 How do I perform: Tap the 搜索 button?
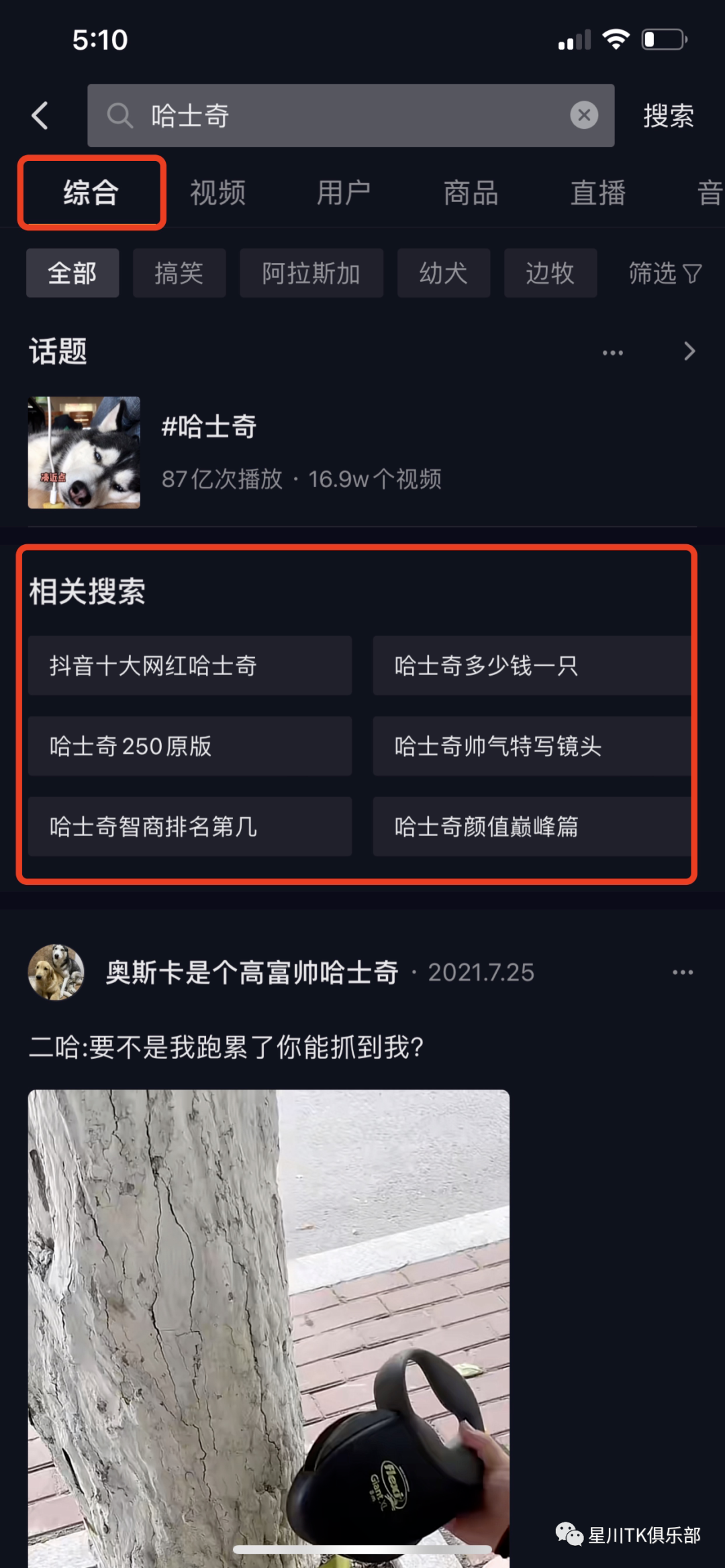point(668,115)
